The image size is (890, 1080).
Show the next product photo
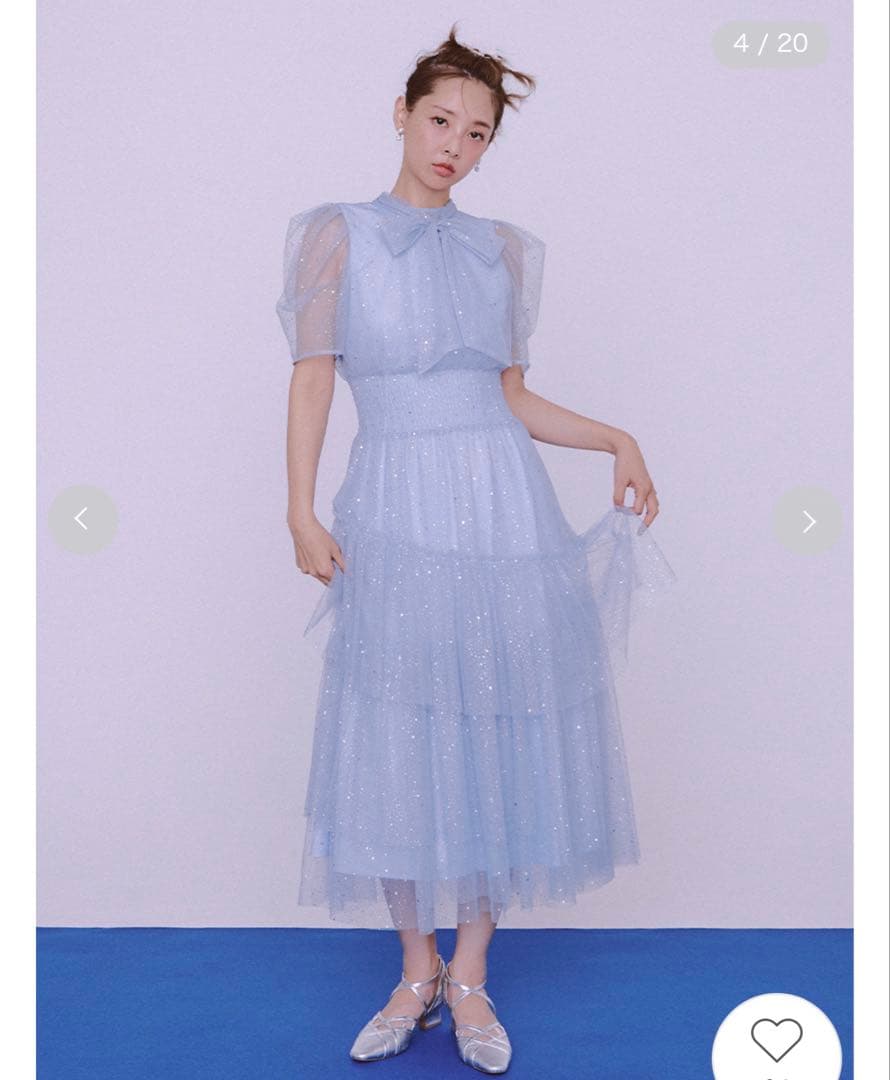click(808, 521)
